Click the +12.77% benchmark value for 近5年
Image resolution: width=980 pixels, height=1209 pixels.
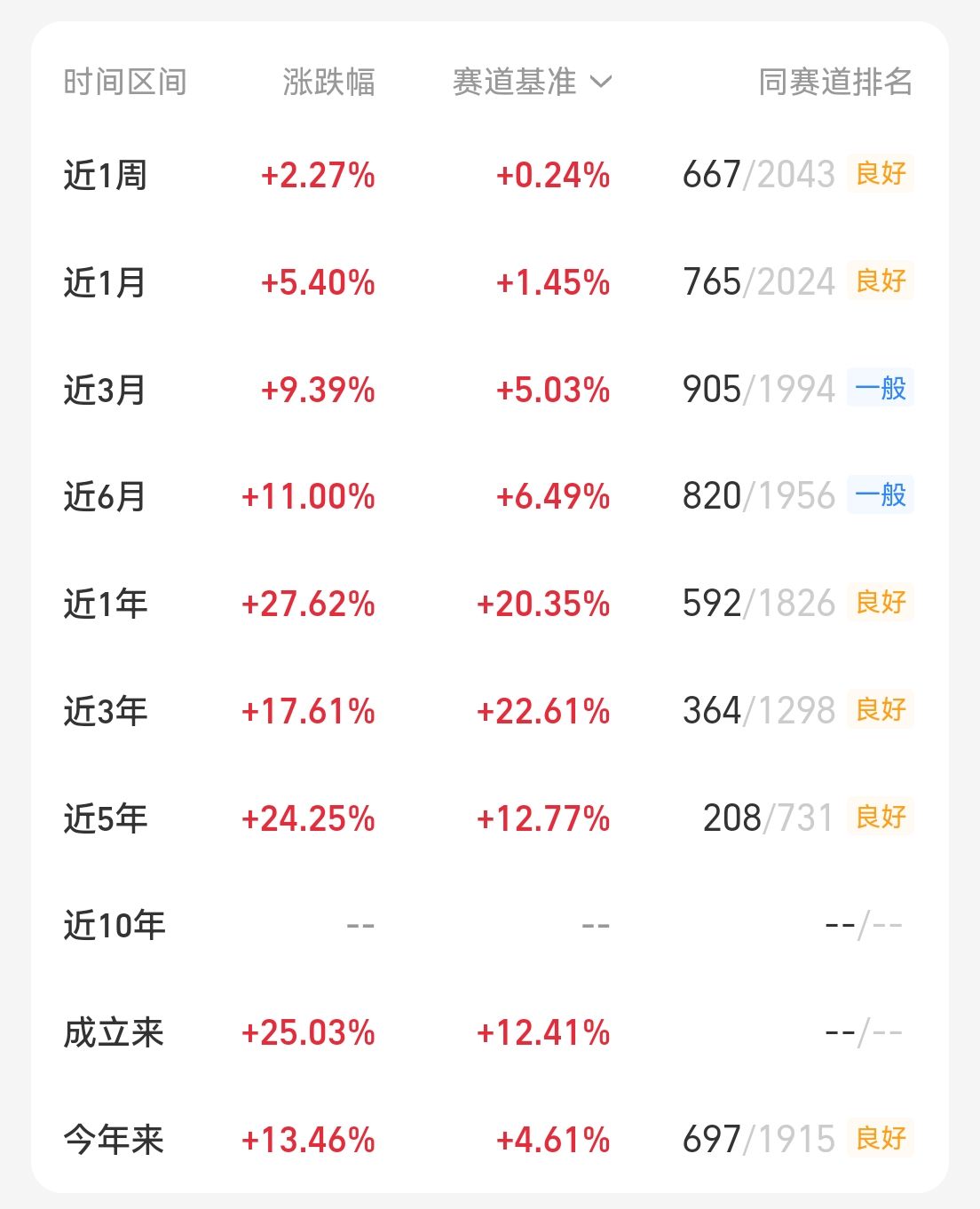click(543, 818)
